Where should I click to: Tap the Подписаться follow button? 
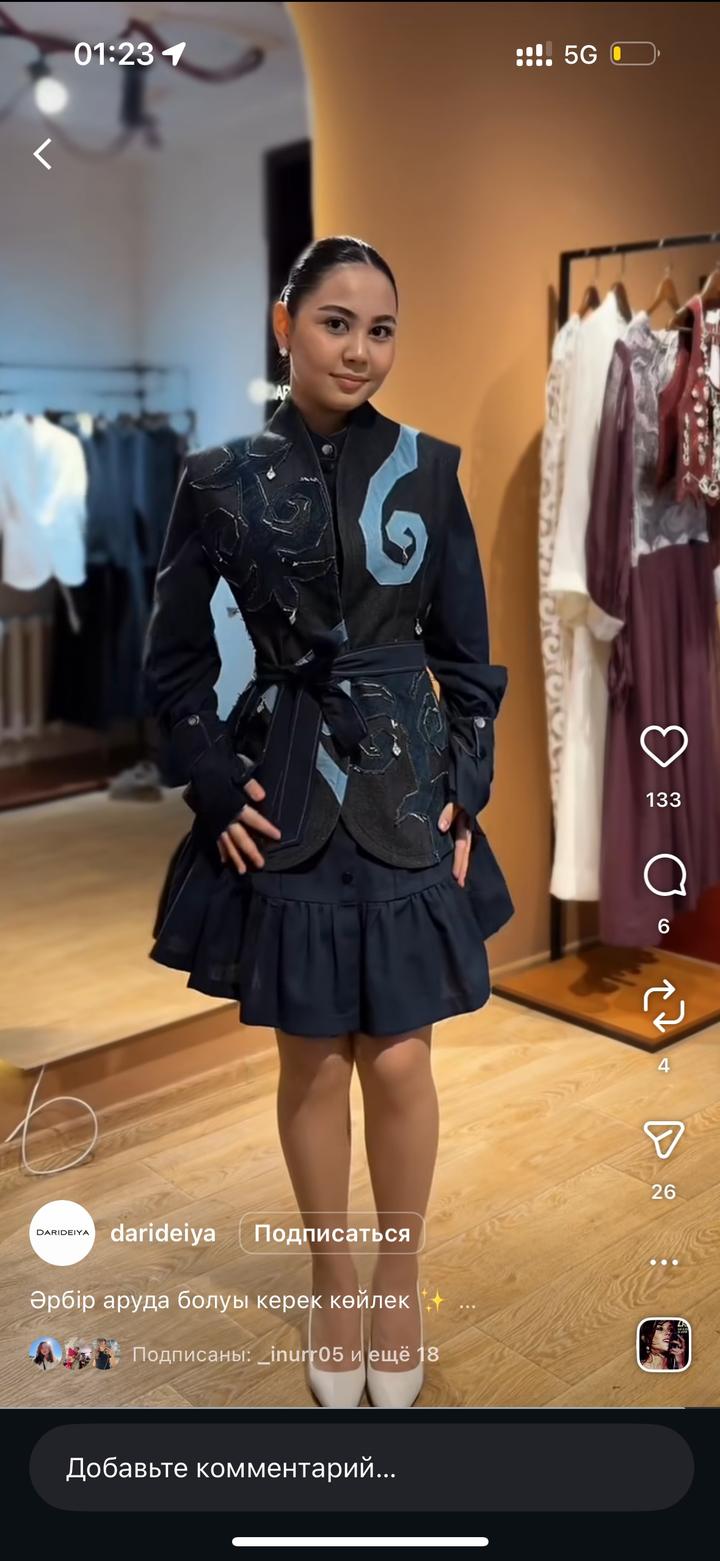[x=332, y=1233]
